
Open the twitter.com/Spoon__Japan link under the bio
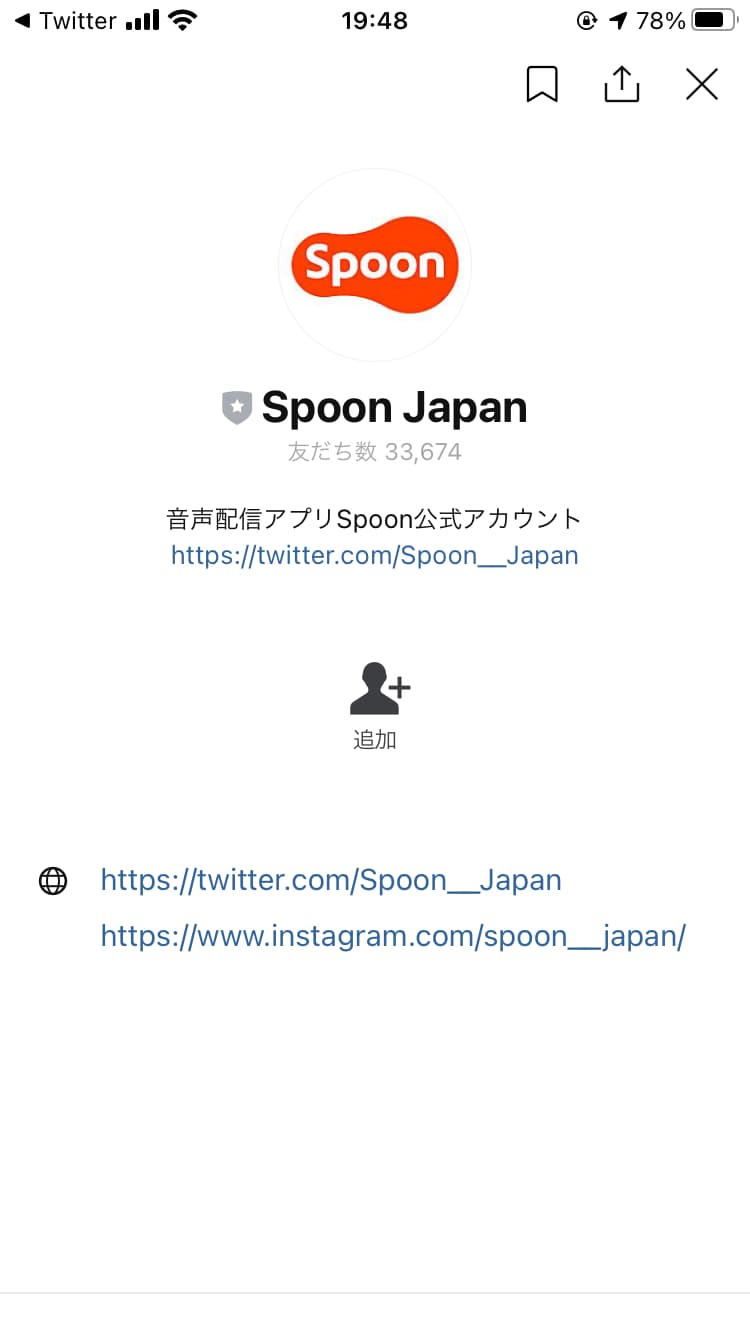point(375,555)
